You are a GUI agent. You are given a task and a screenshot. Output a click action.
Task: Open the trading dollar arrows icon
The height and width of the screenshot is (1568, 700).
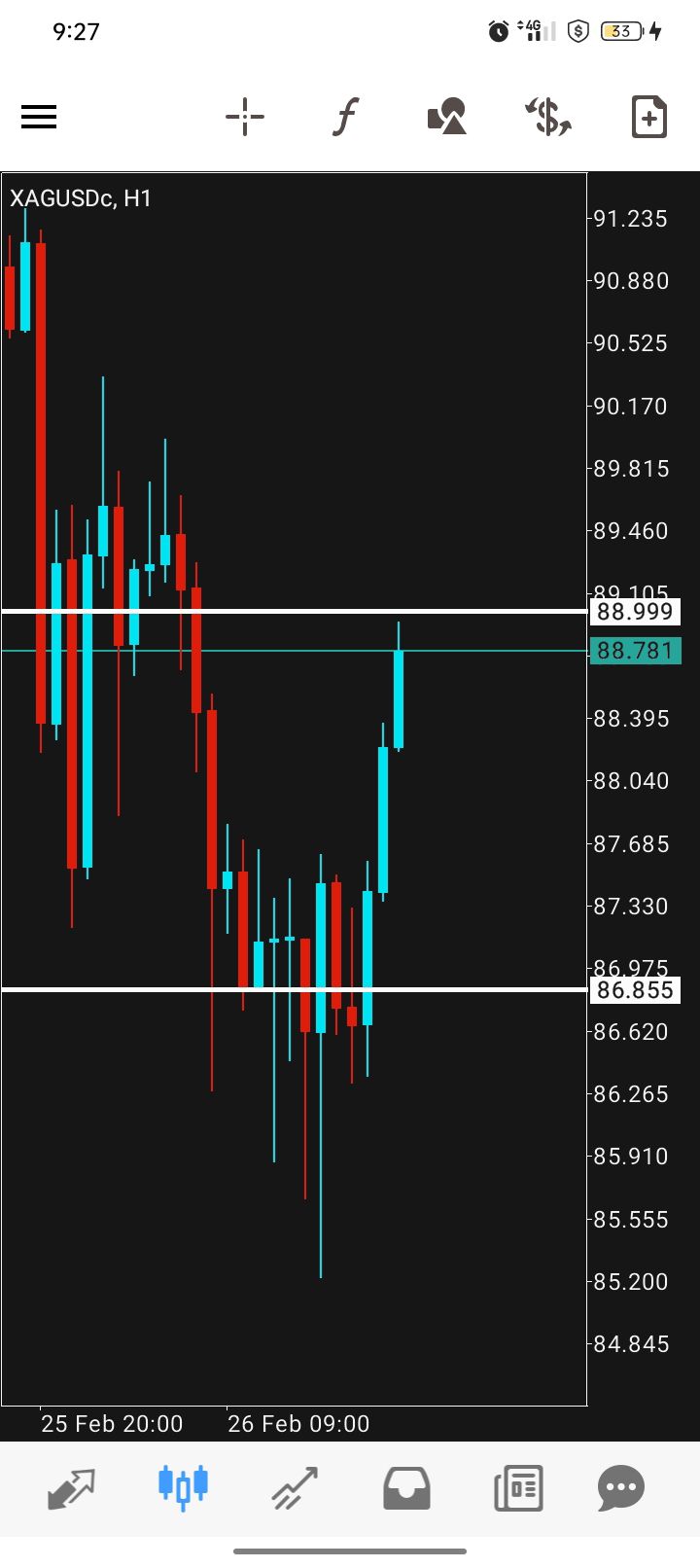[547, 118]
